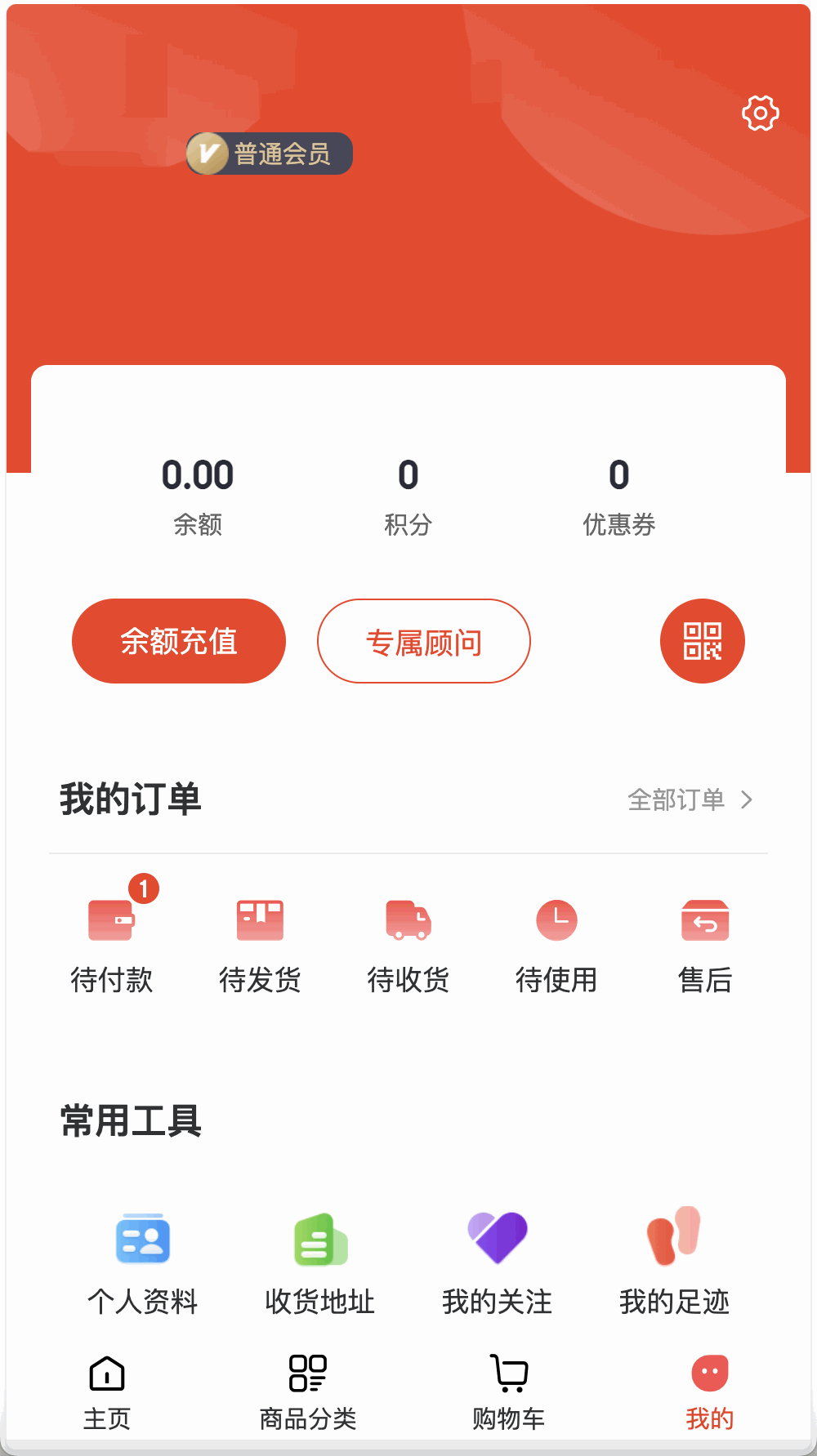The image size is (817, 1456).
Task: Open the 专属顾问 exclusive advisor button
Action: point(423,640)
